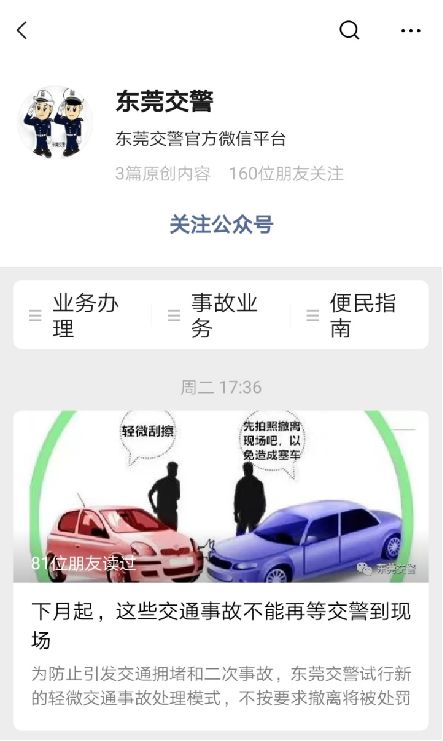Go back using the top-left arrow

tap(22, 31)
